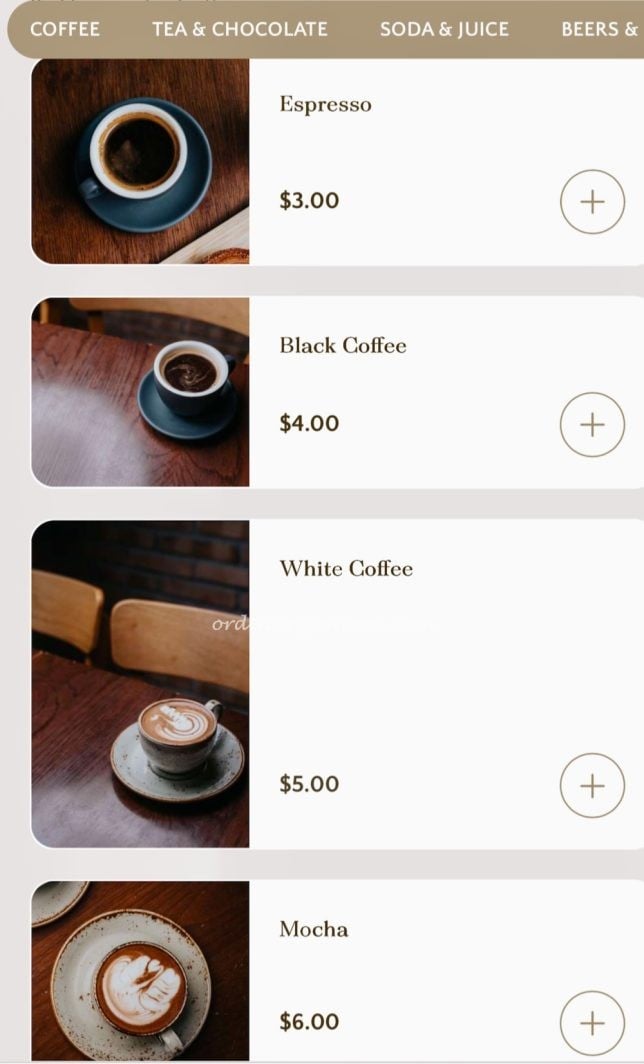This screenshot has width=644, height=1064.
Task: Select the Soda & Juice tab
Action: 444,29
